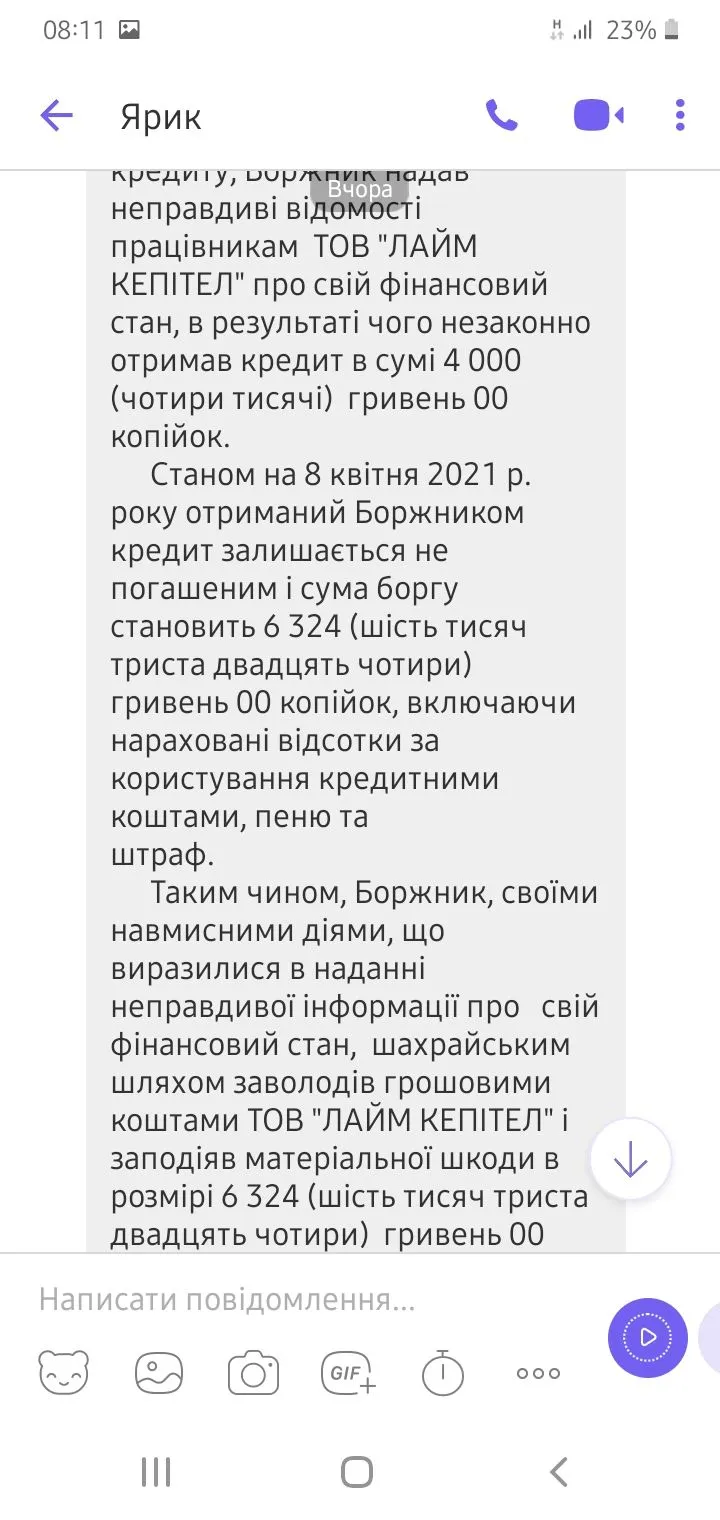Screen dimensions: 720x1520
Task: Record an instant video message
Action: click(647, 1337)
